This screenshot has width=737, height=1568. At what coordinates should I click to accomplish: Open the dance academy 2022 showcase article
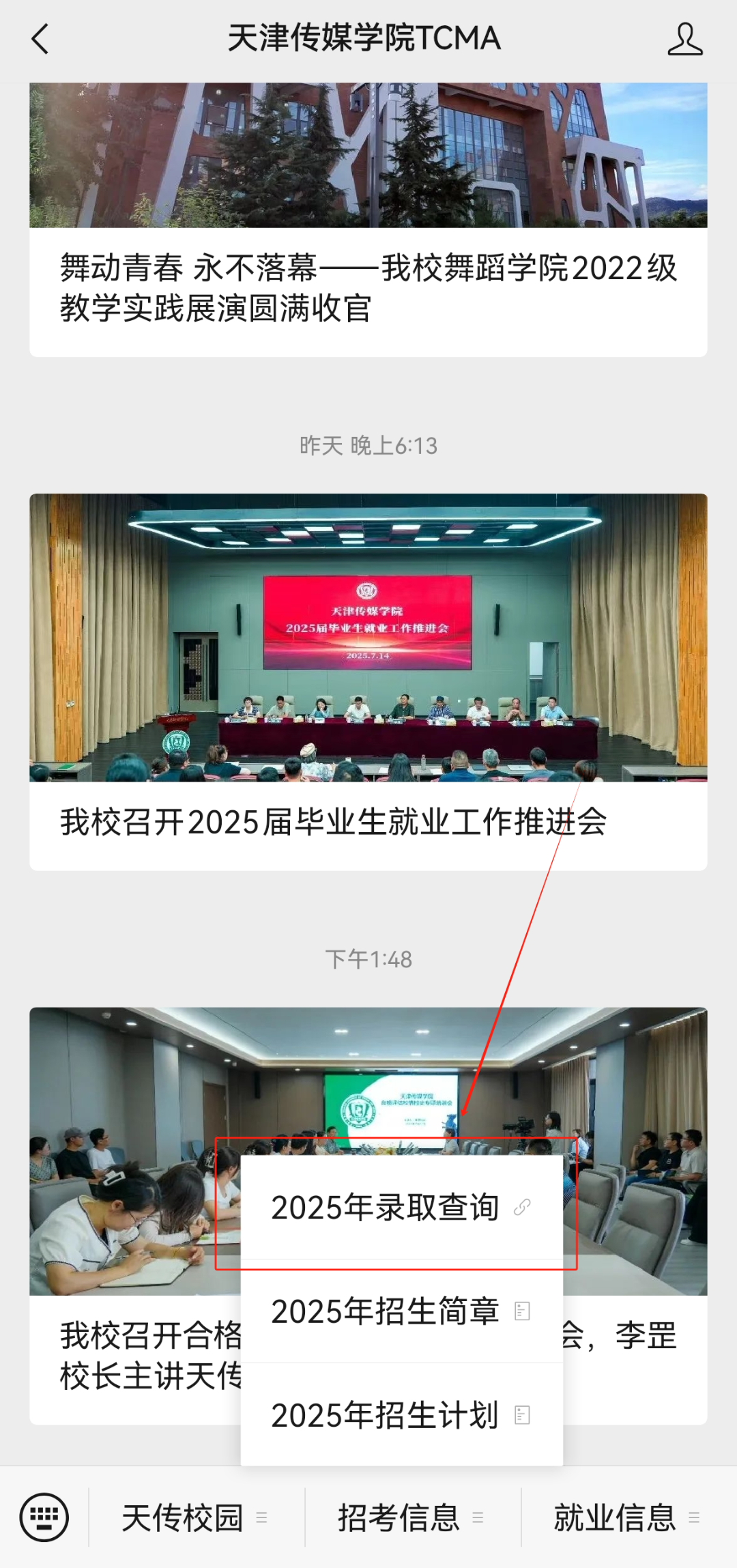369,287
